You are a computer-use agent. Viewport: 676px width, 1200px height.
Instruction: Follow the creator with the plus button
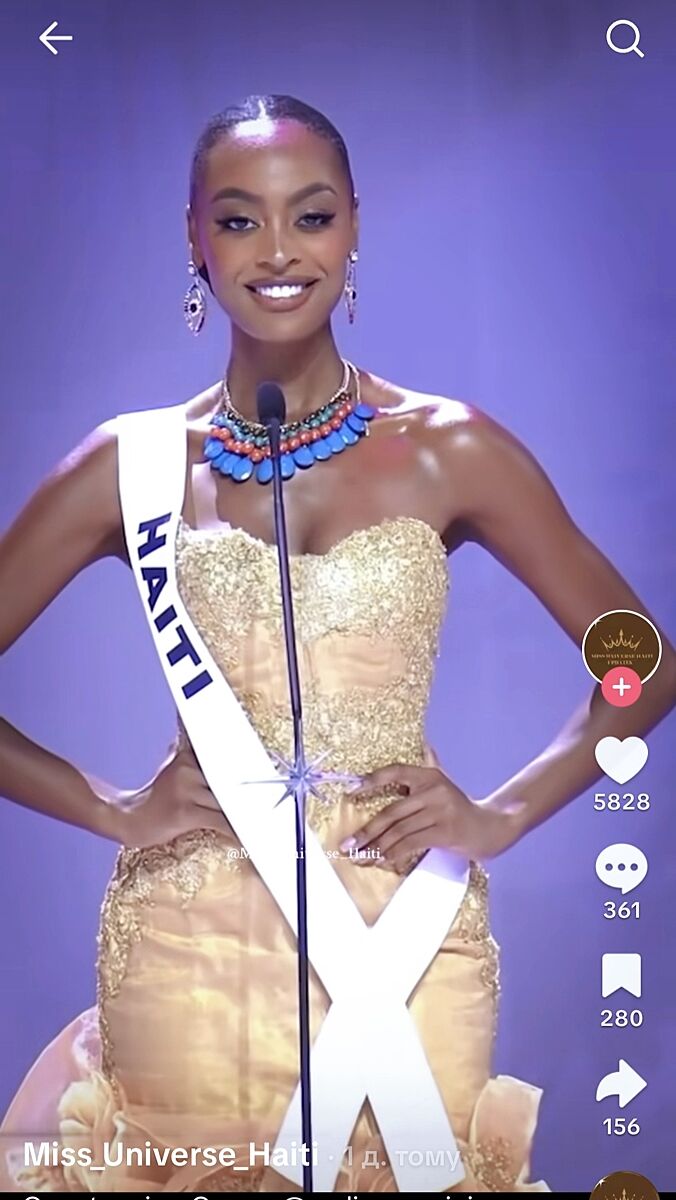(621, 687)
